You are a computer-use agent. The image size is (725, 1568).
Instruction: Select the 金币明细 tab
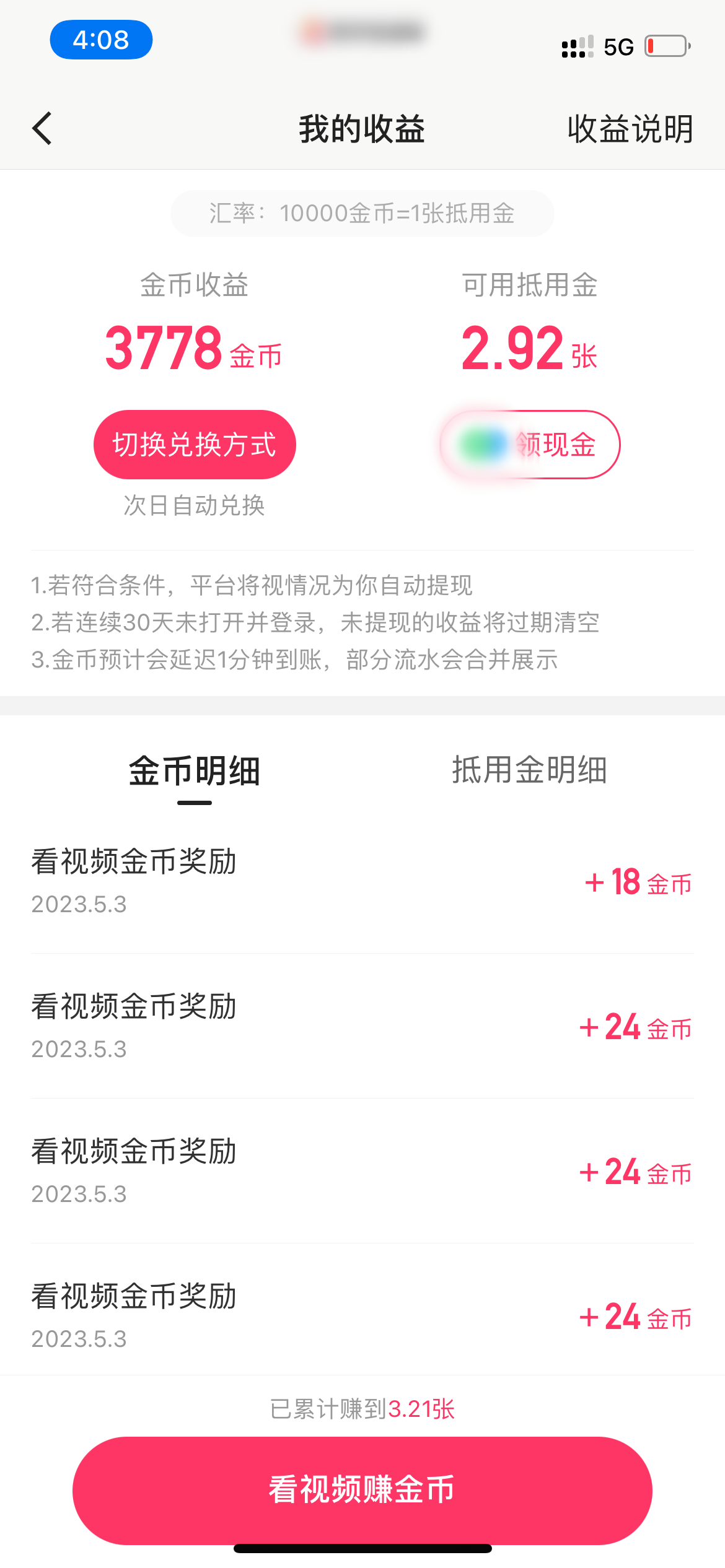pos(194,770)
